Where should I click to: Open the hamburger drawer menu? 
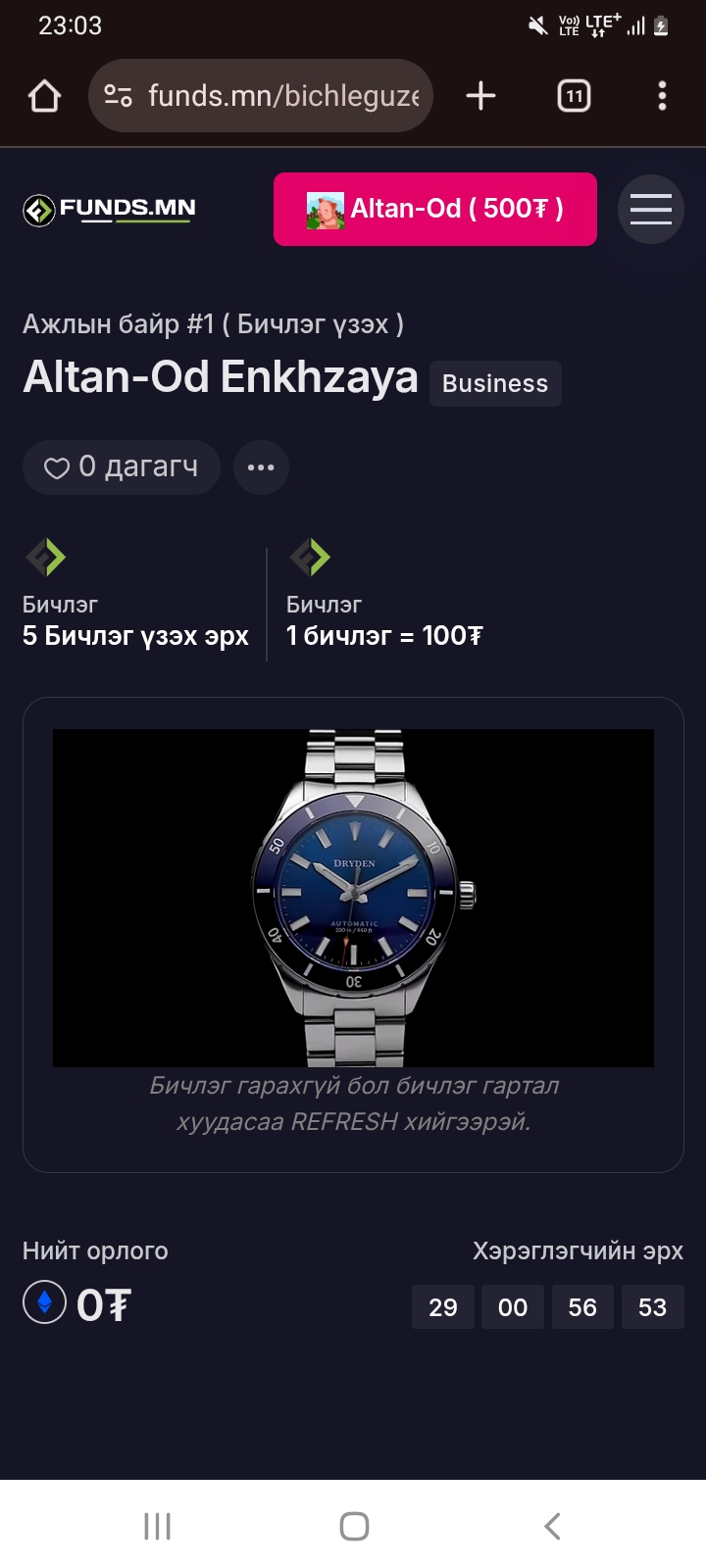click(x=650, y=209)
